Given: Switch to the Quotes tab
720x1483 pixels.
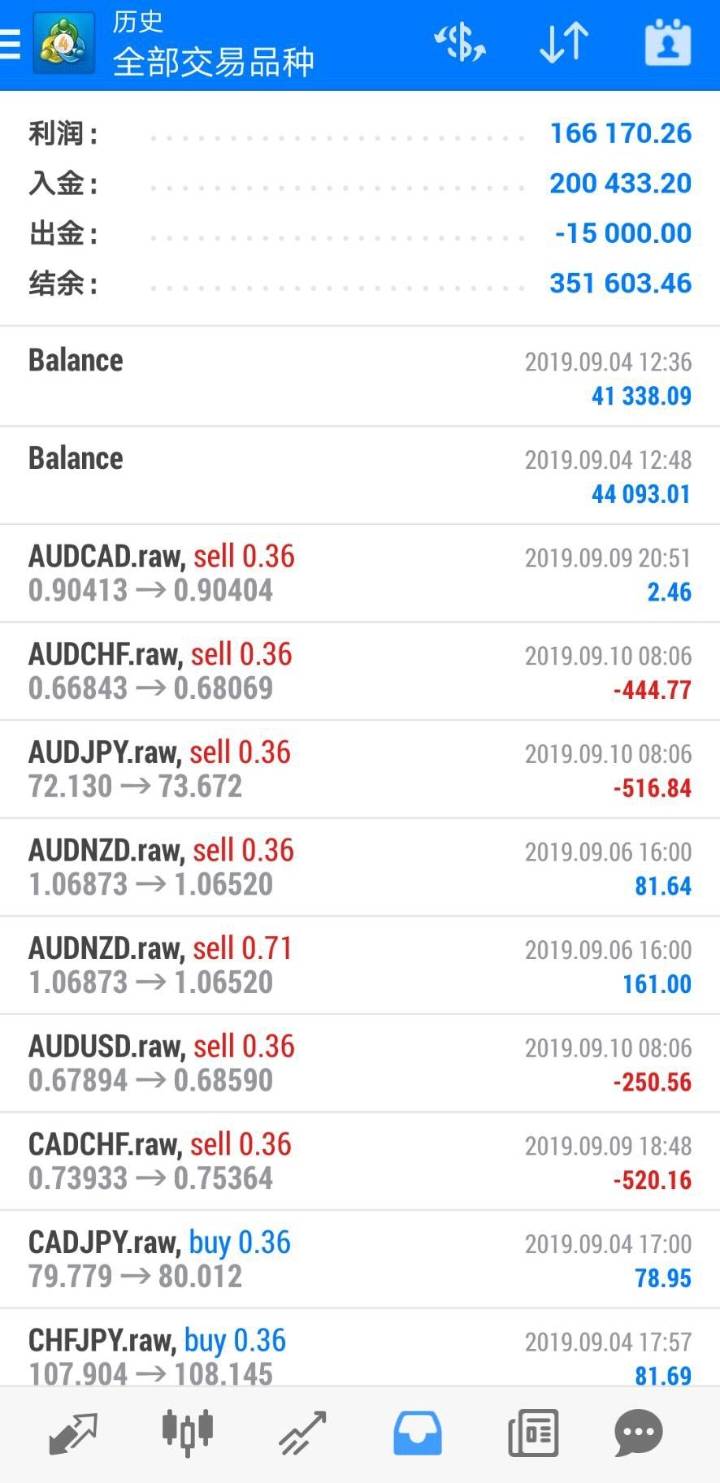Looking at the screenshot, I should pos(74,1433).
